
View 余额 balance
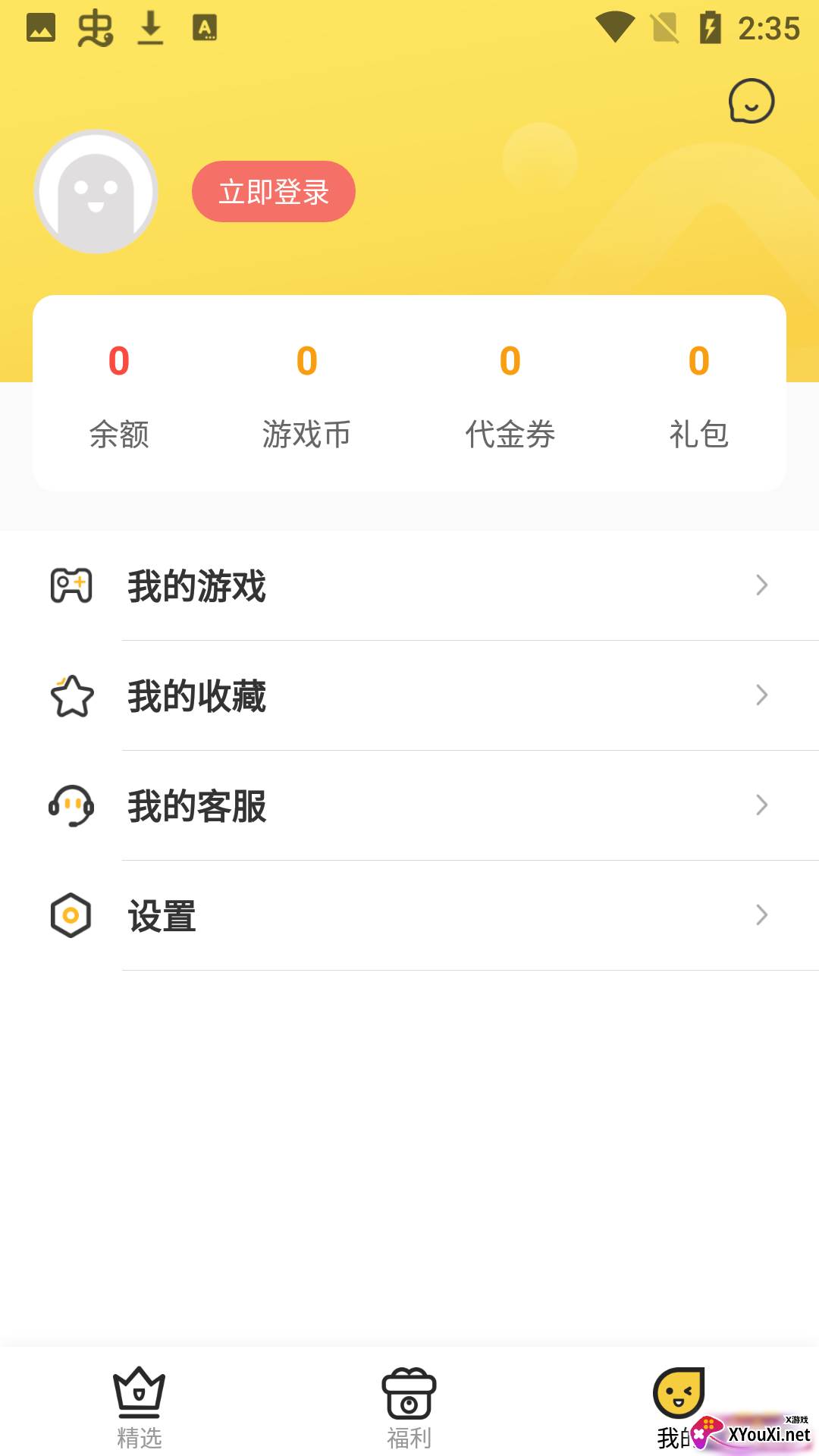(x=119, y=394)
